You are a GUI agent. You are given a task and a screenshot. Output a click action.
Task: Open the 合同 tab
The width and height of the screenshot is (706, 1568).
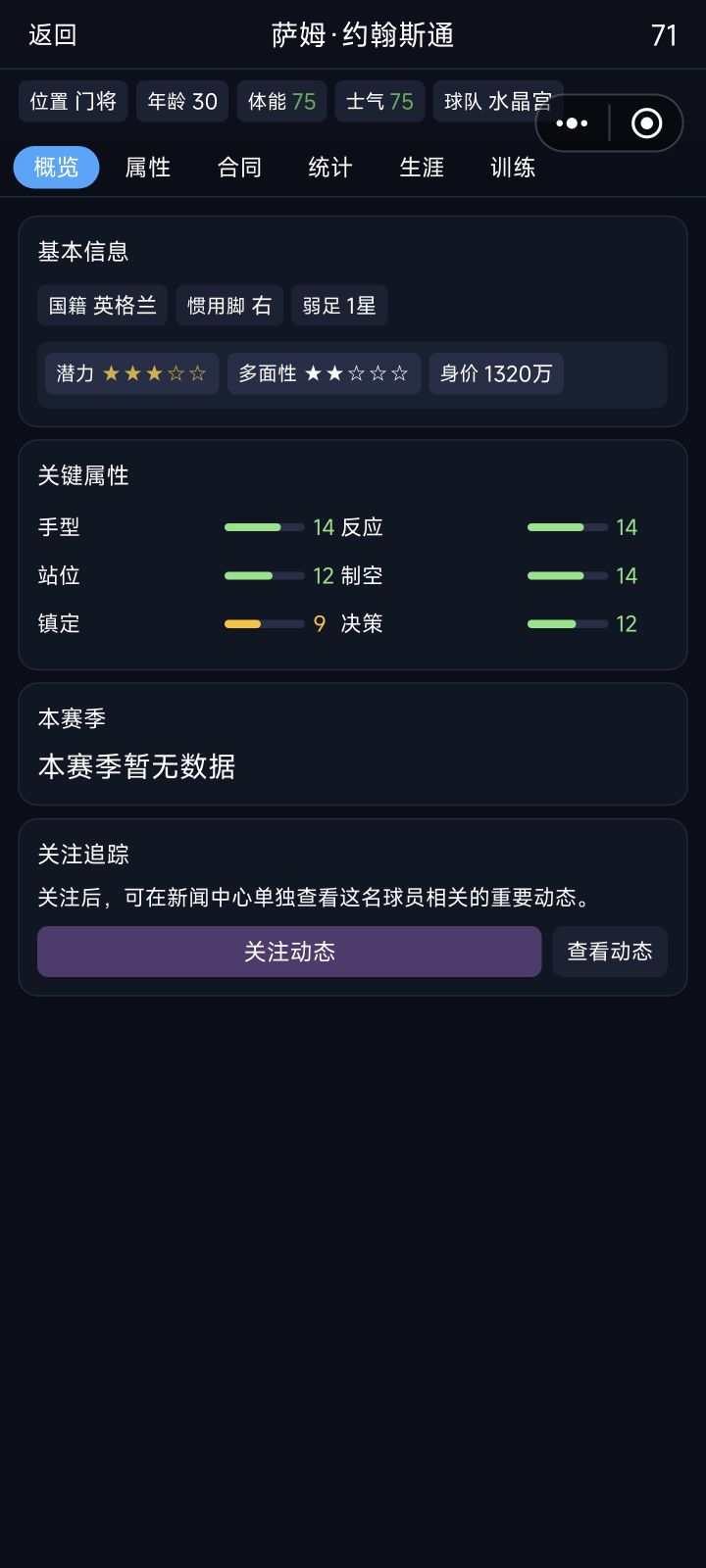[x=239, y=167]
